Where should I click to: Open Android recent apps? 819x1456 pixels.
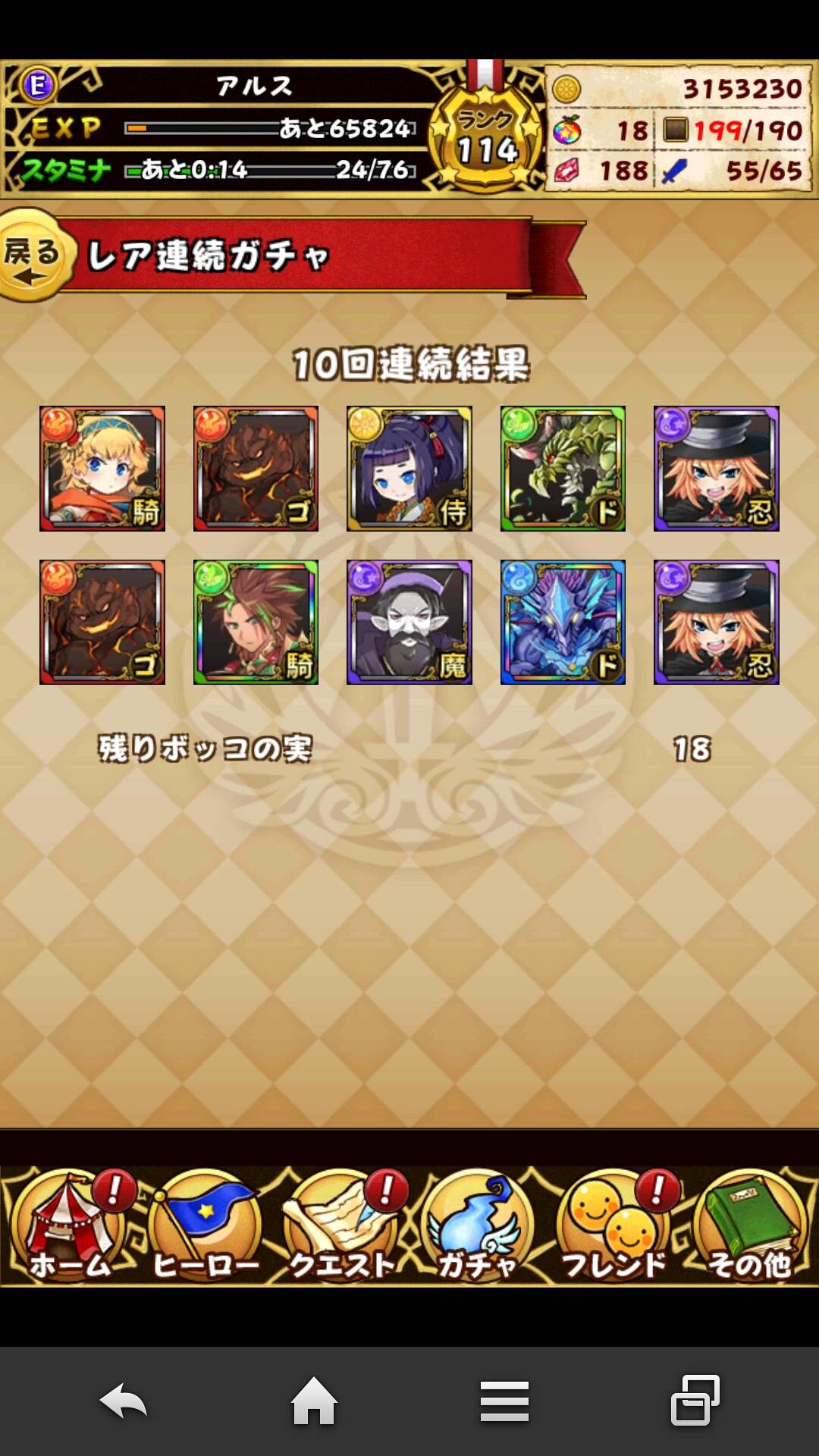click(695, 1401)
